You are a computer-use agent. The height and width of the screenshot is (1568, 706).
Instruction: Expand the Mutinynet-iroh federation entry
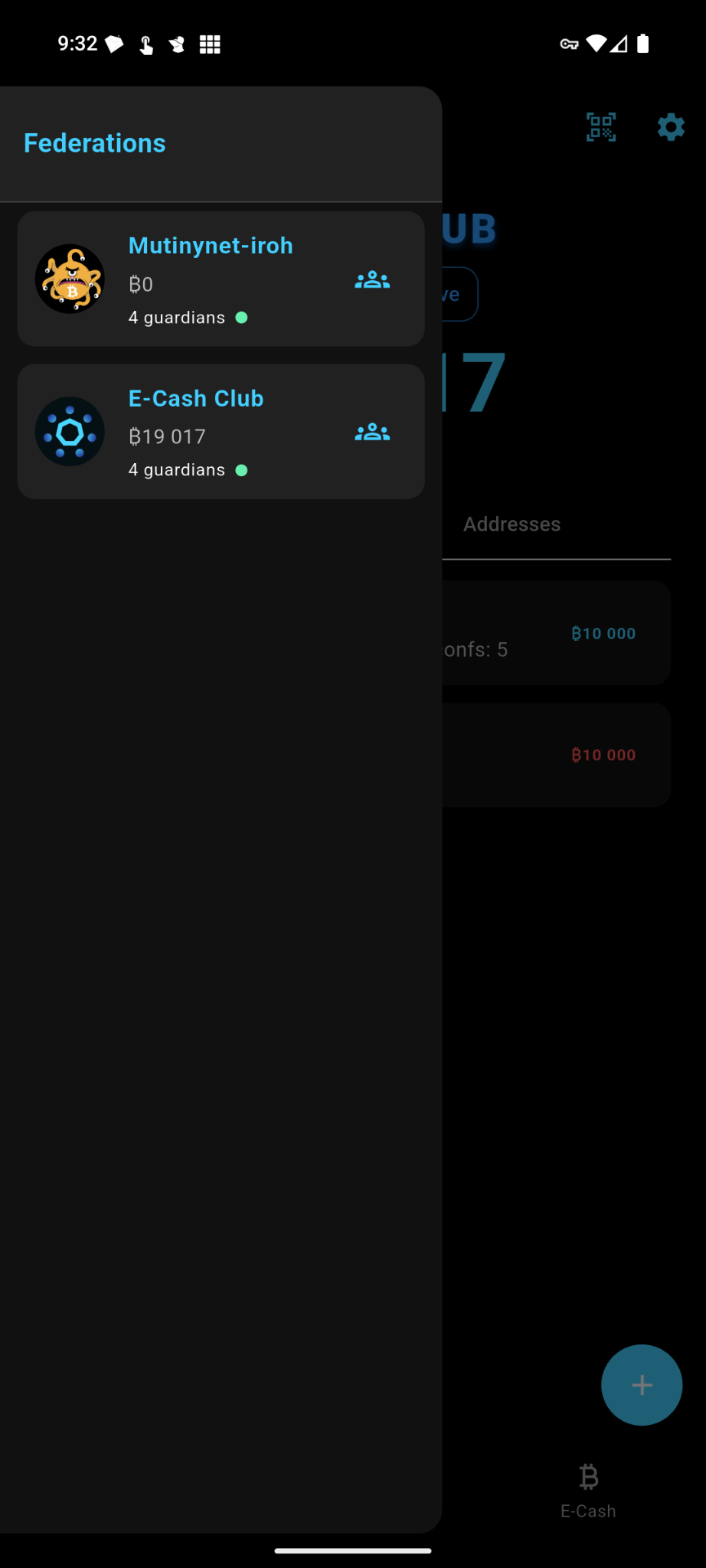pyautogui.click(x=221, y=278)
